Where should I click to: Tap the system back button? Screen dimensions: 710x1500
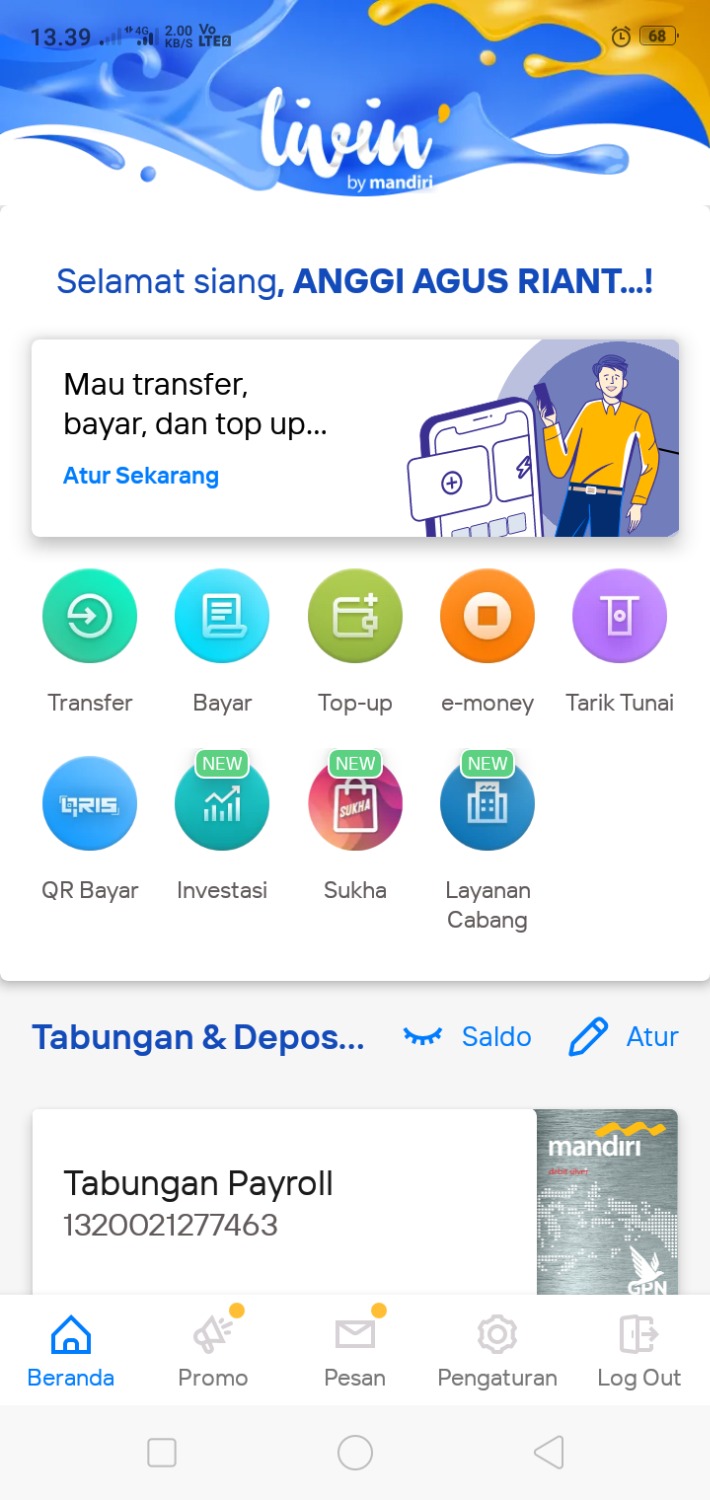click(548, 1452)
